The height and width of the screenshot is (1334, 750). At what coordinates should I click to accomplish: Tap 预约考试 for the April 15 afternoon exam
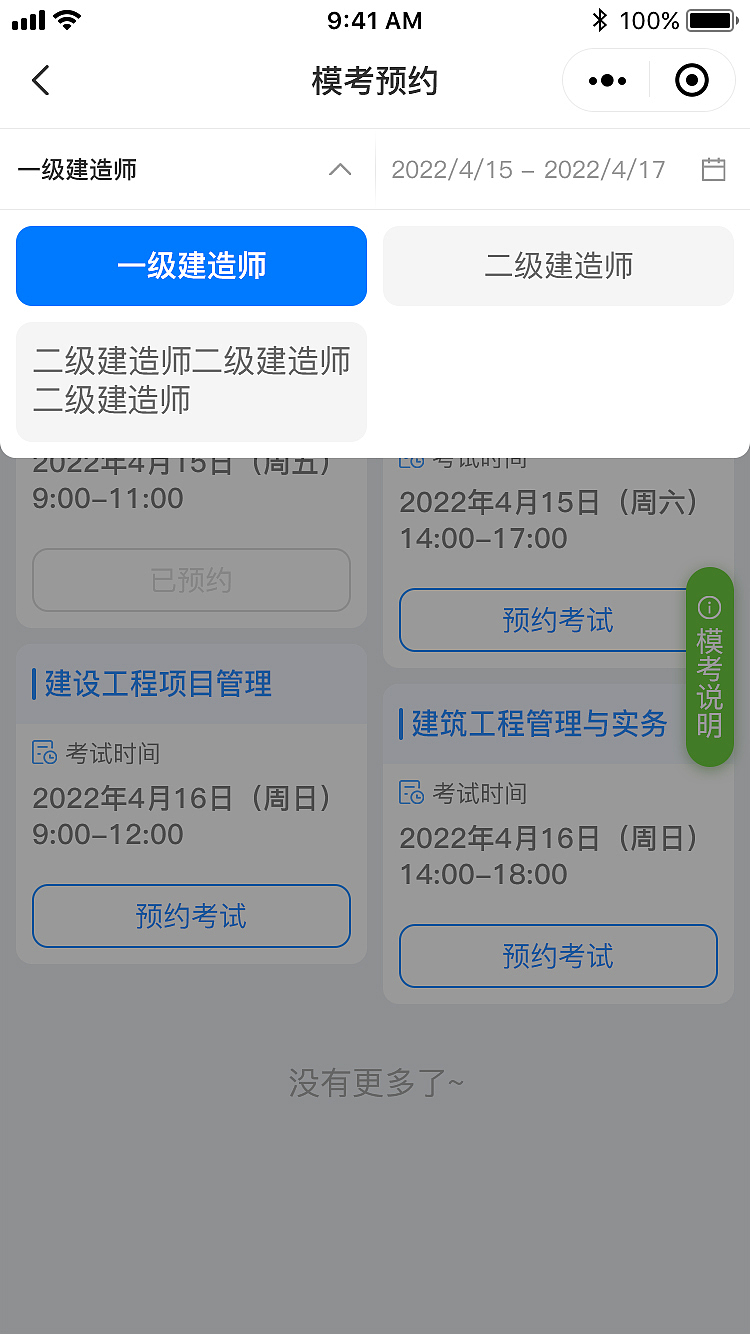coord(558,620)
